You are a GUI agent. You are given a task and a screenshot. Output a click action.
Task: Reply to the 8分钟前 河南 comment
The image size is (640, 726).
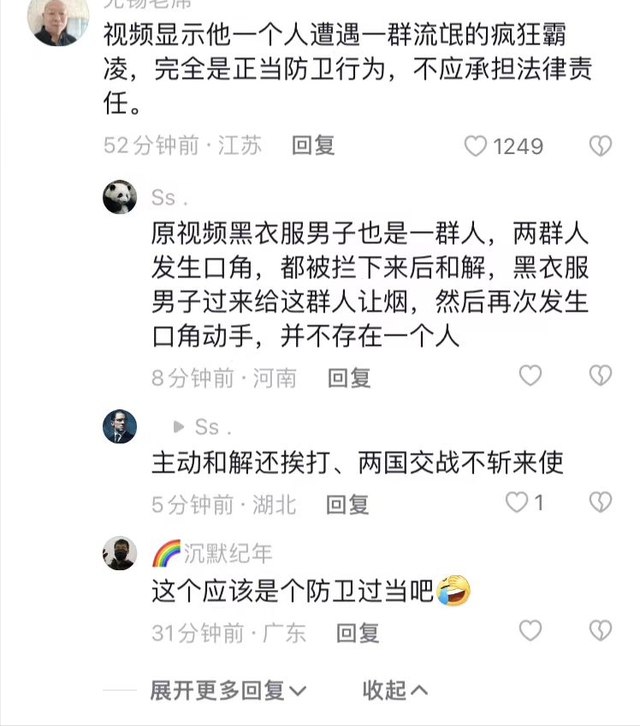point(349,377)
